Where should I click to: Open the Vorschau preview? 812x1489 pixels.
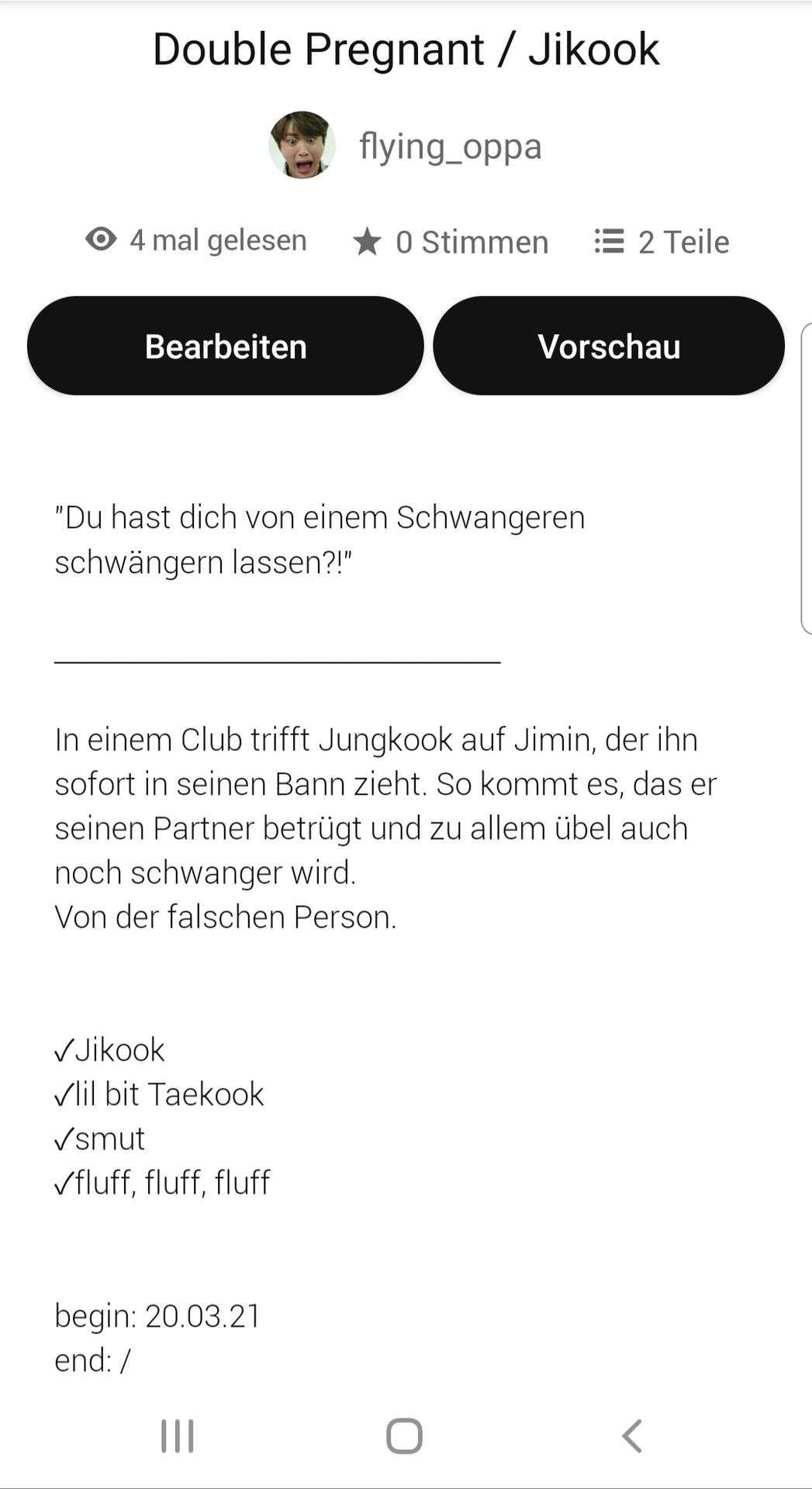(609, 346)
